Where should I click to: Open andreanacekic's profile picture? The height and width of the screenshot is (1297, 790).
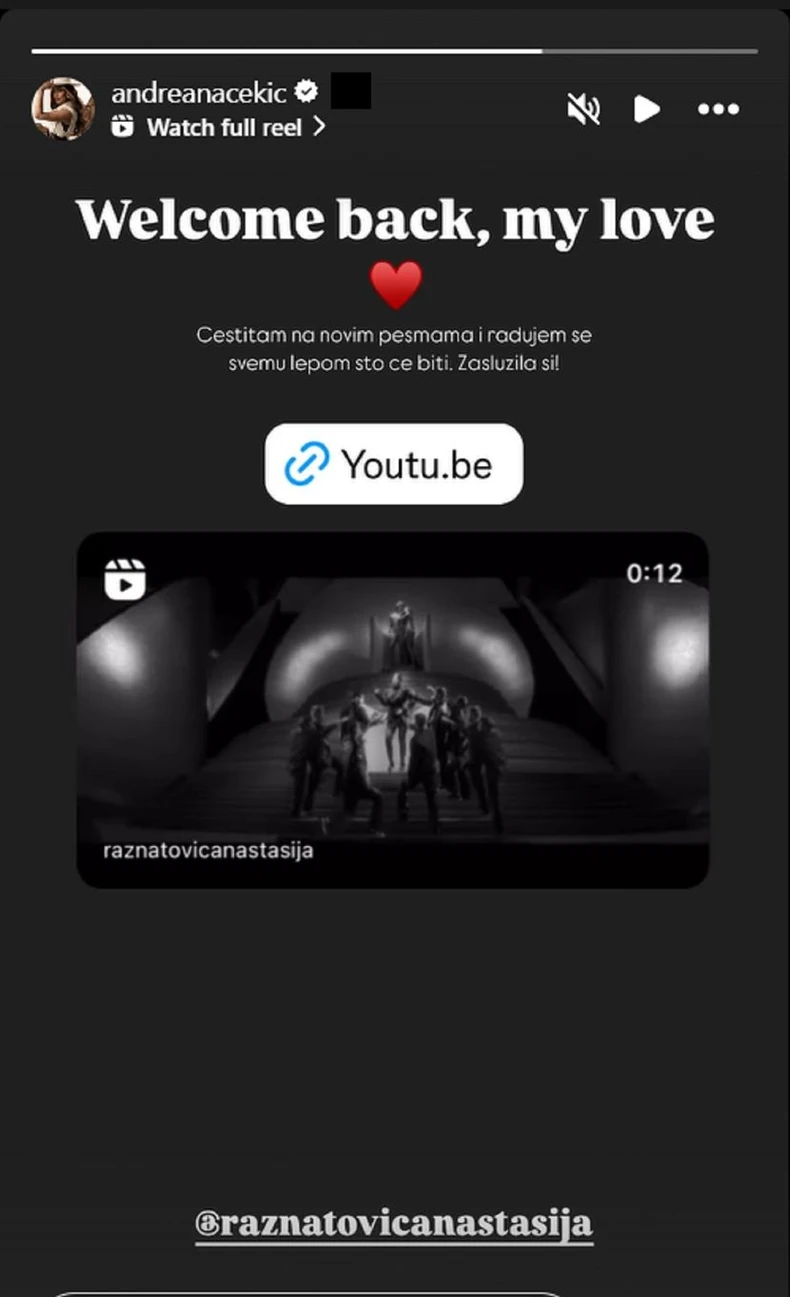63,109
